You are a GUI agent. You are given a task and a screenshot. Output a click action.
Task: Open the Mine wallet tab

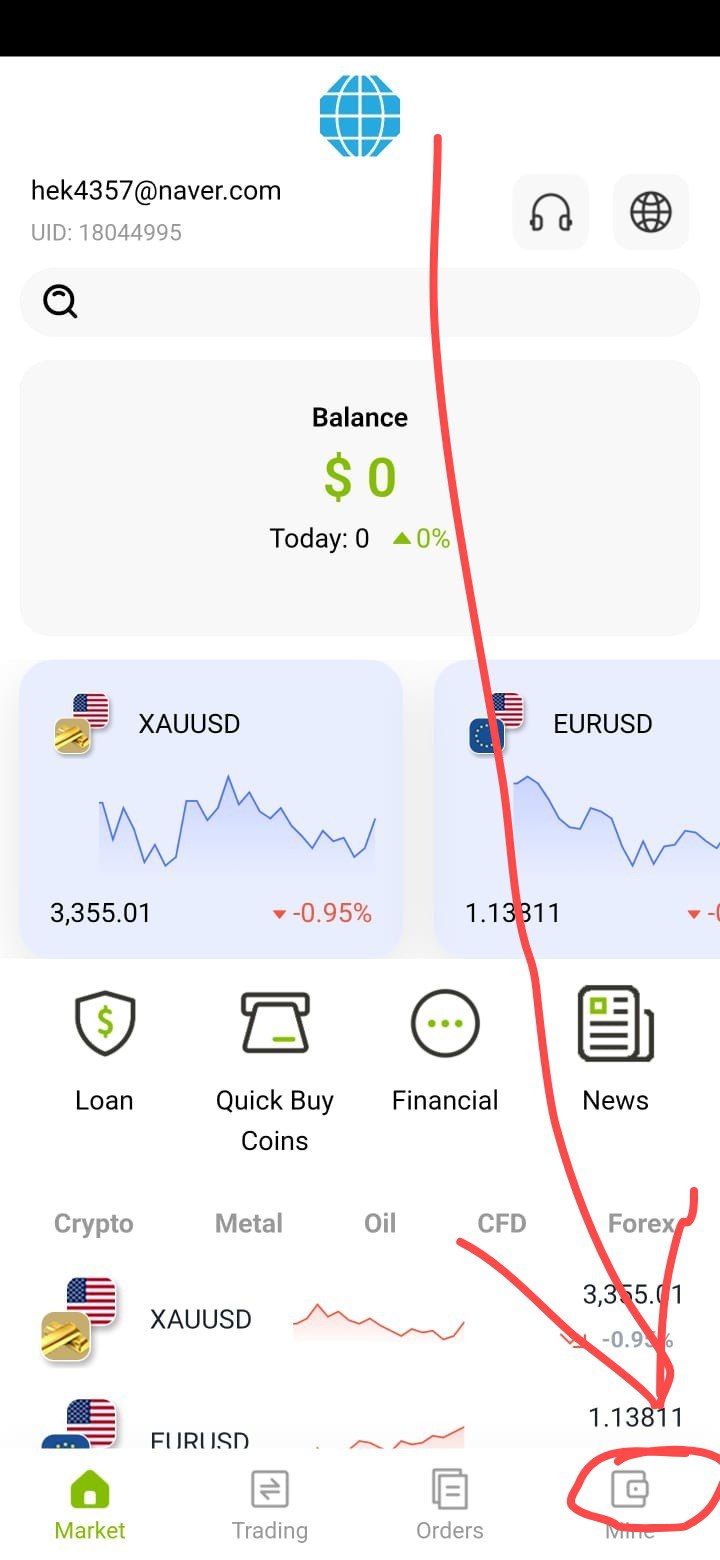tap(630, 1505)
